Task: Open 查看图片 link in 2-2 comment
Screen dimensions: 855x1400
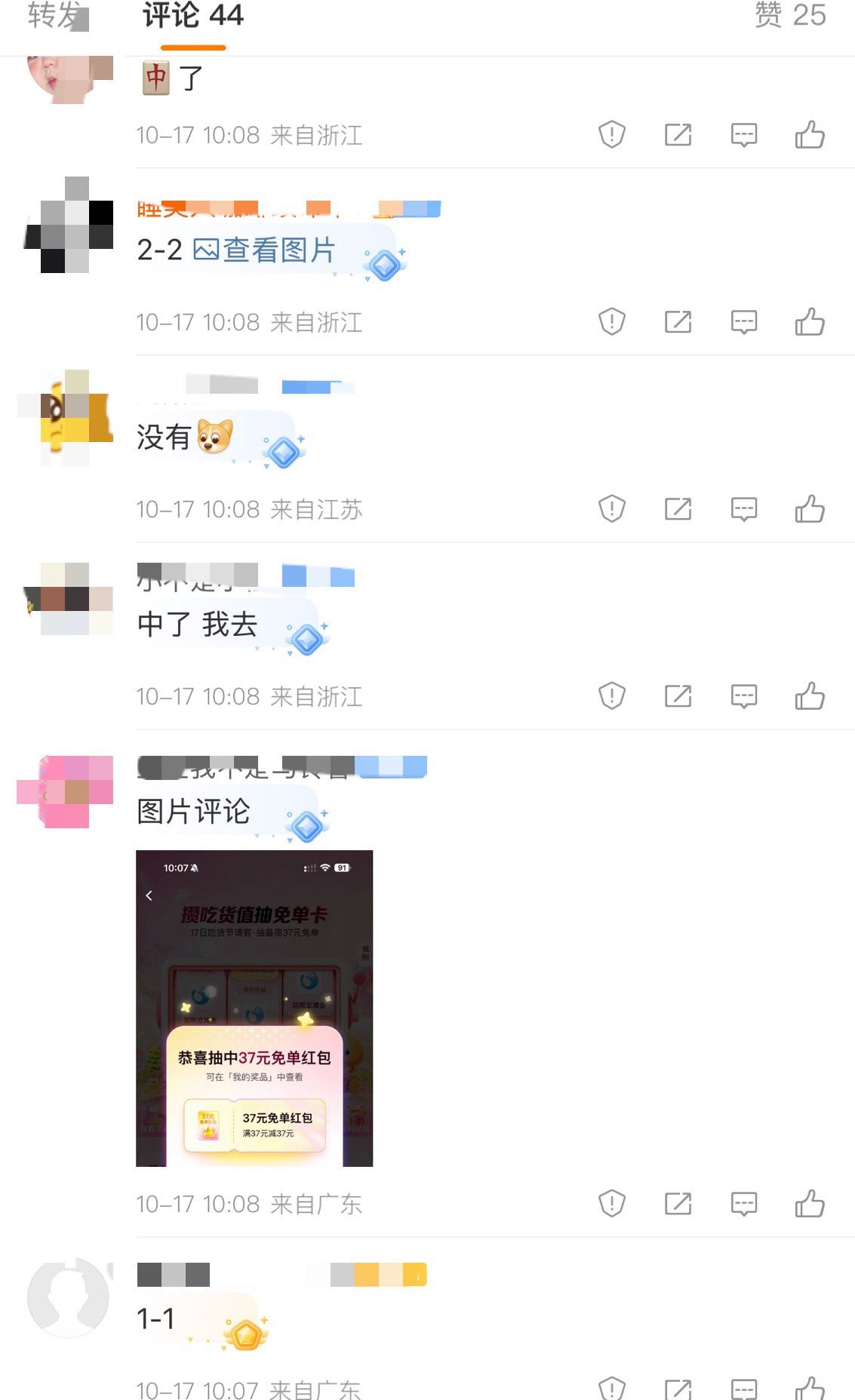Action: [x=264, y=250]
